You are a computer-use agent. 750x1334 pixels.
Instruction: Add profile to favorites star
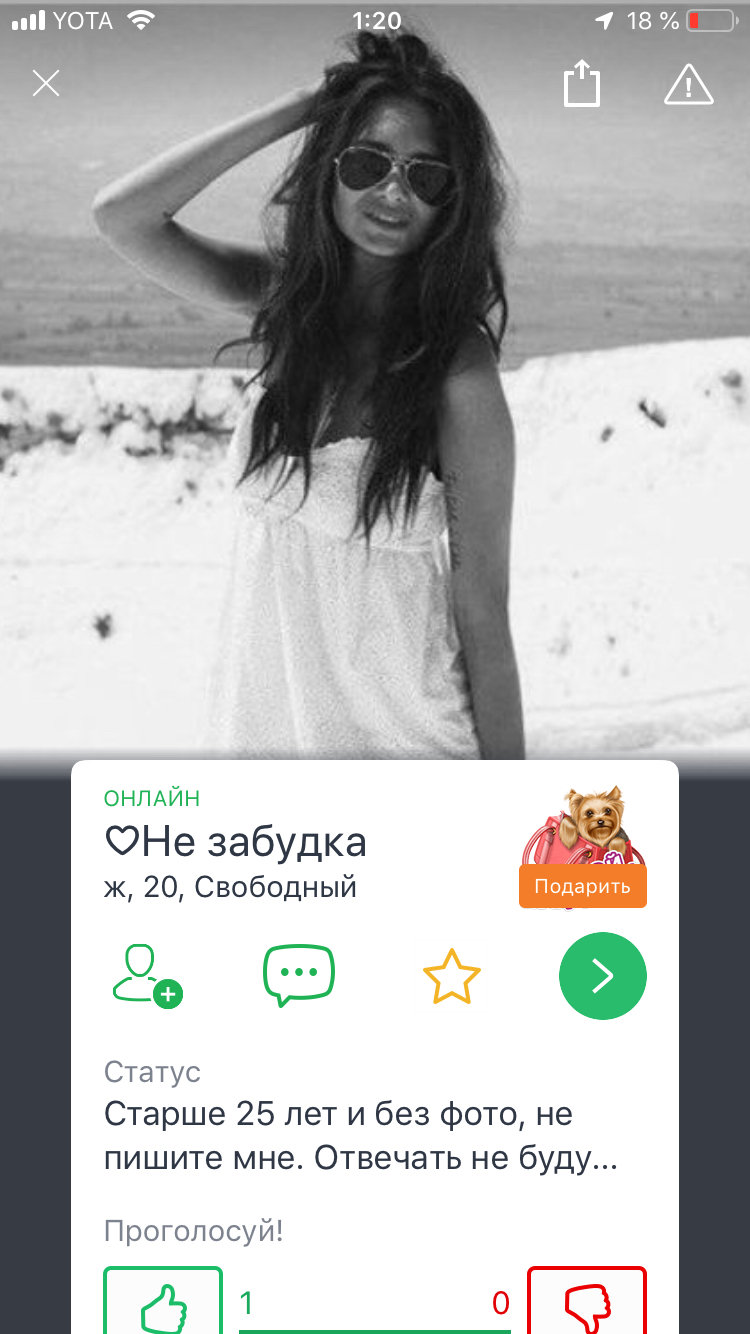coord(452,976)
